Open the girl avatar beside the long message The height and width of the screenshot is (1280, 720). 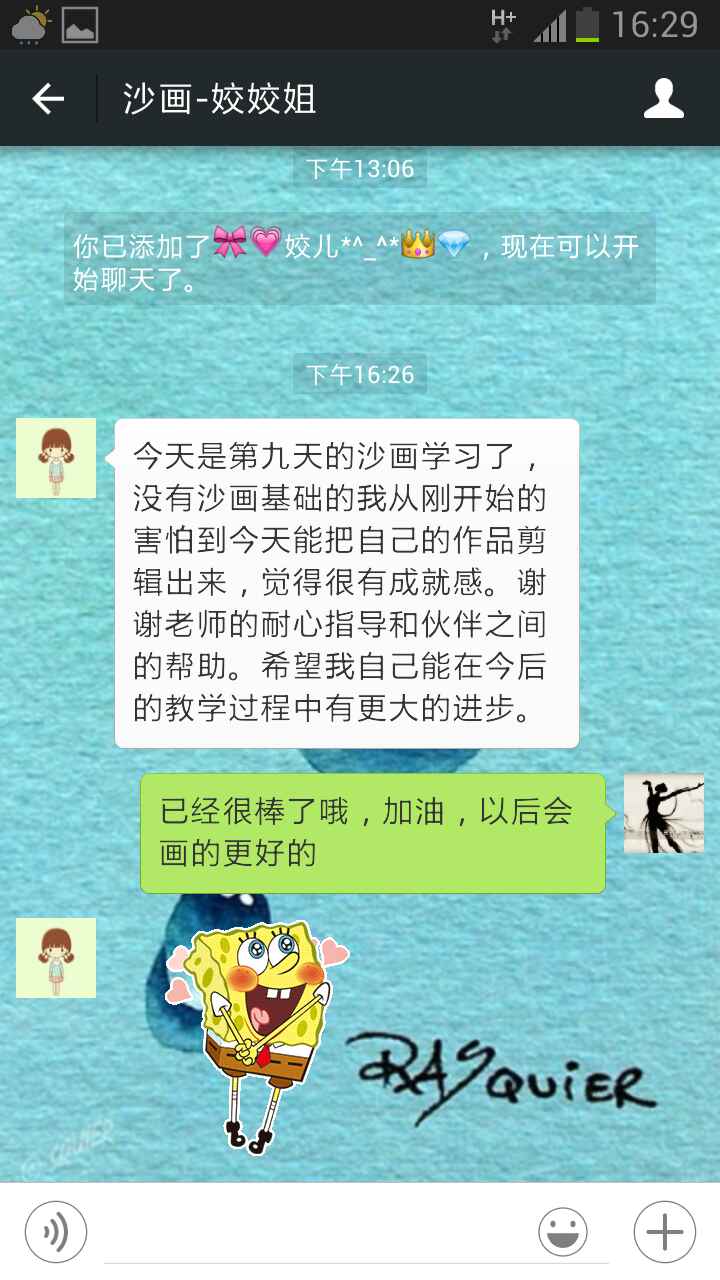[56, 458]
